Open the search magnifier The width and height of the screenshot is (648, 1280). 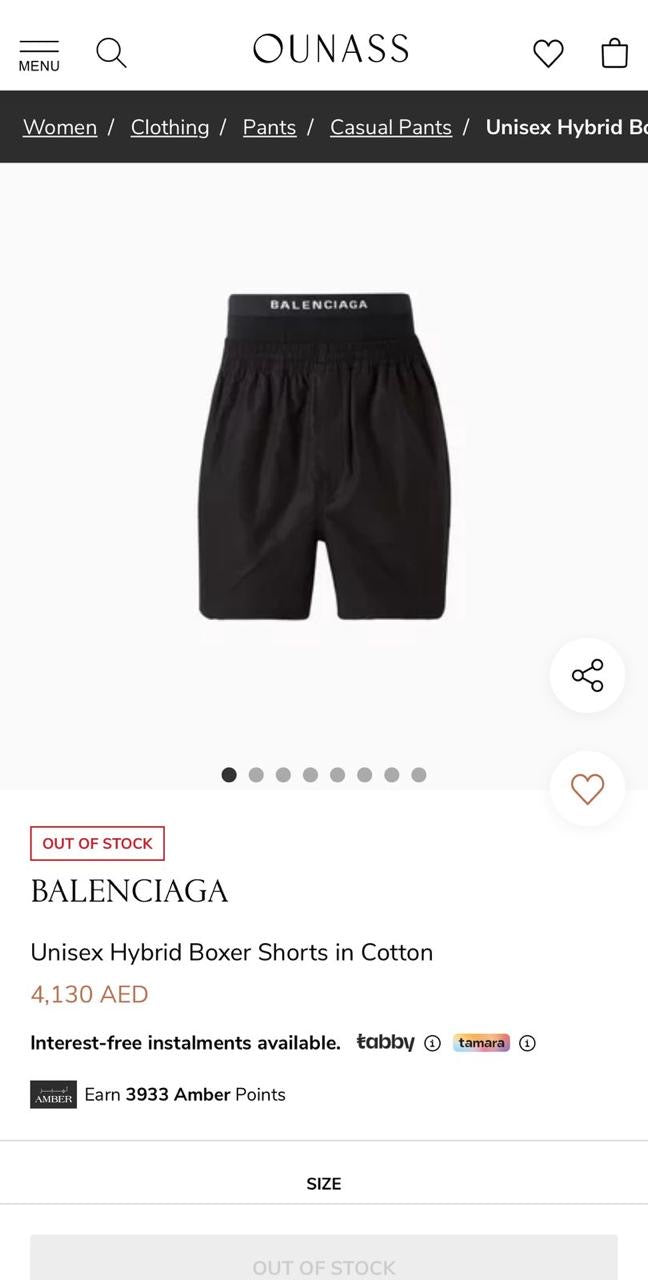pos(111,52)
